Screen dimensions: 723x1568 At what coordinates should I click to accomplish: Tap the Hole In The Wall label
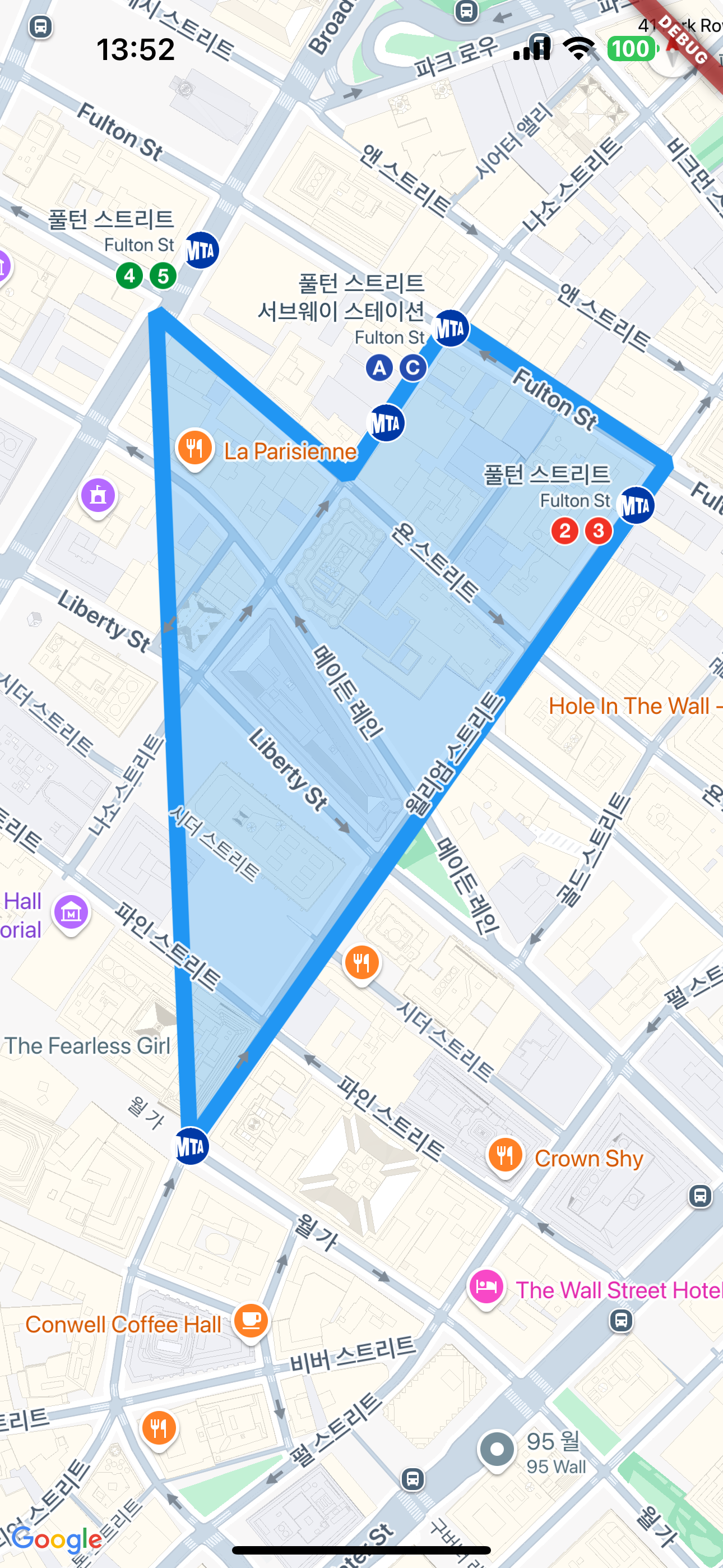(x=629, y=706)
